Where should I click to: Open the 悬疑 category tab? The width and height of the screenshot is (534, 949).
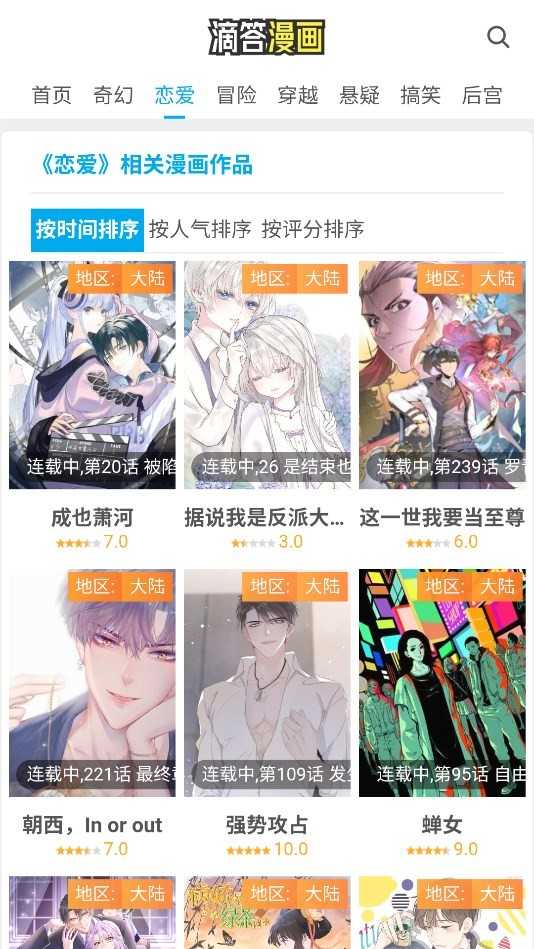click(360, 96)
